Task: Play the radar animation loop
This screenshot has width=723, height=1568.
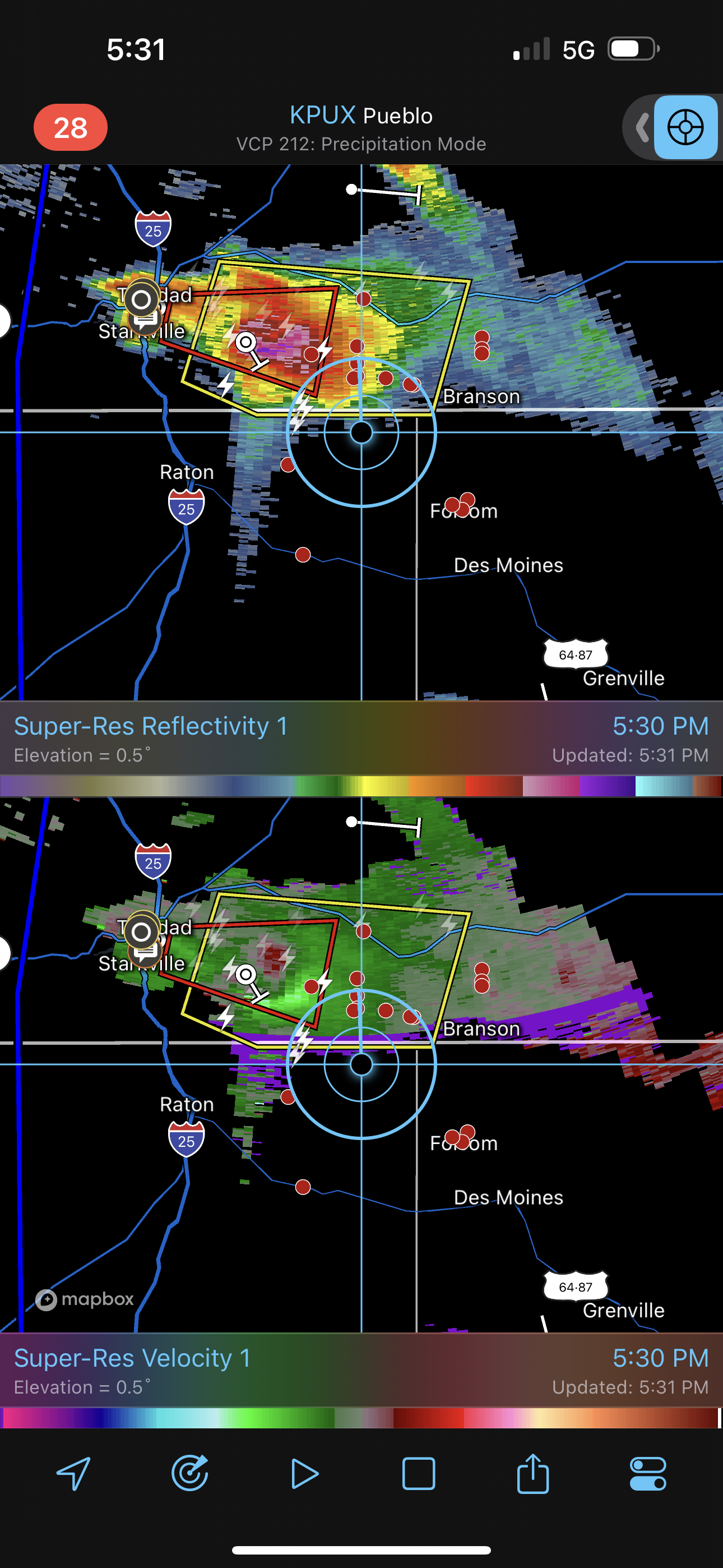Action: (304, 1474)
